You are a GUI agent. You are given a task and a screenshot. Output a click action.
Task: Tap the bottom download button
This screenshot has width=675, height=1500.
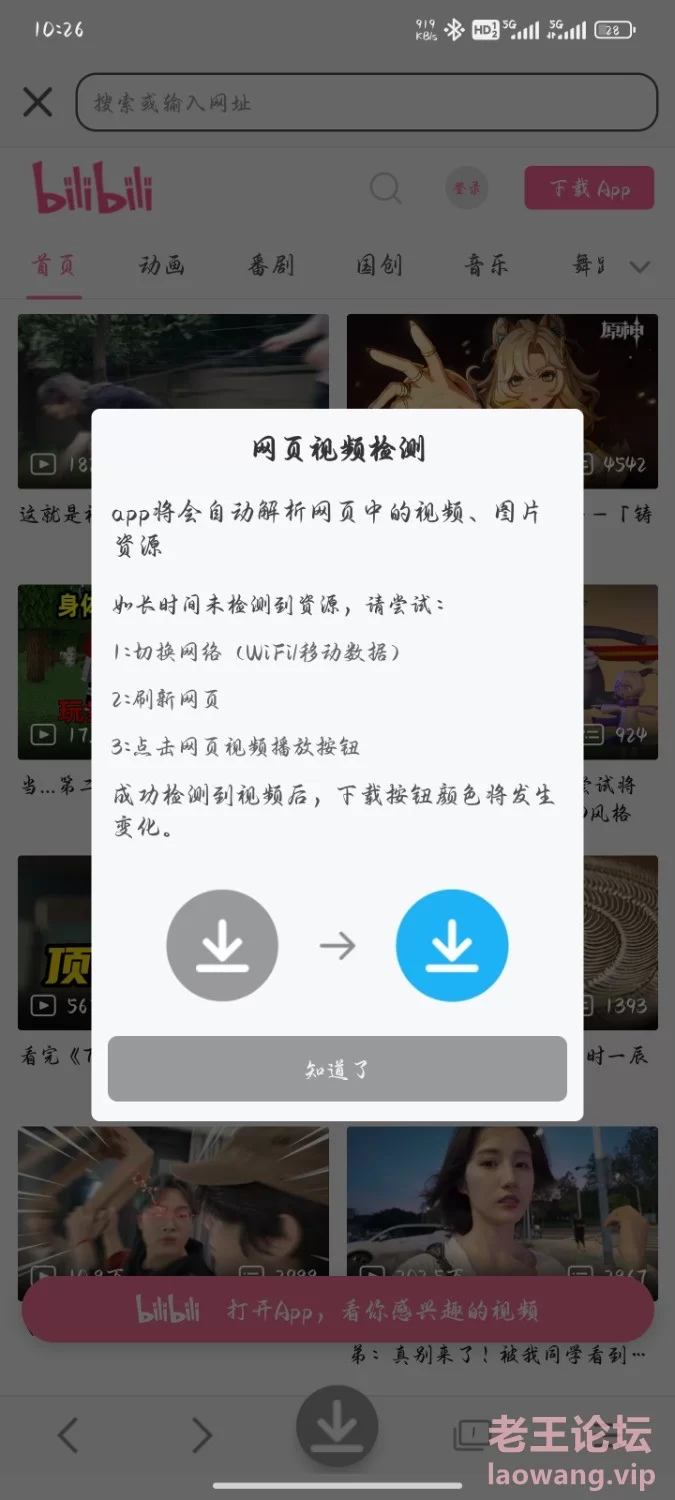[x=337, y=1426]
